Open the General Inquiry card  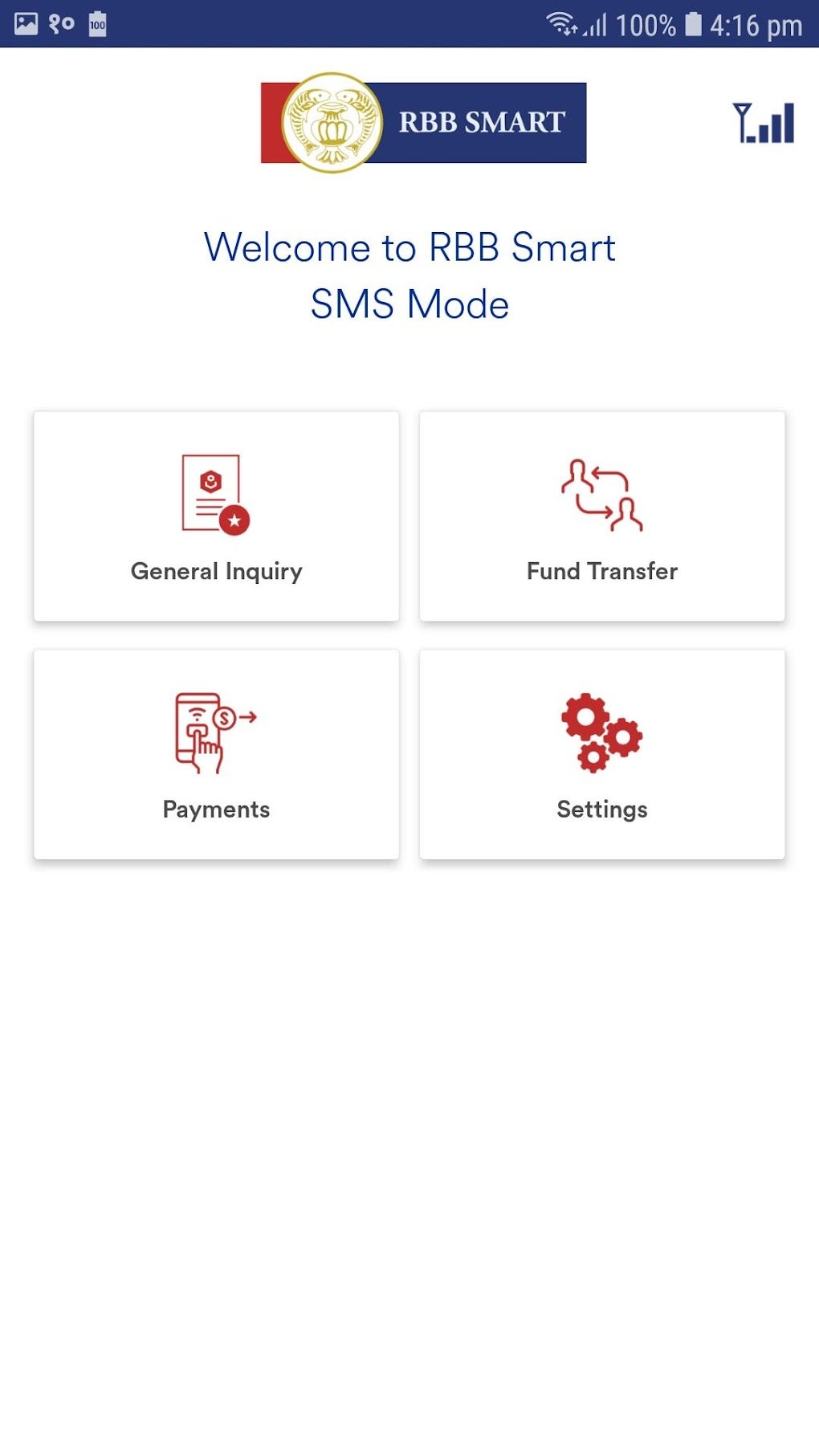(x=216, y=516)
